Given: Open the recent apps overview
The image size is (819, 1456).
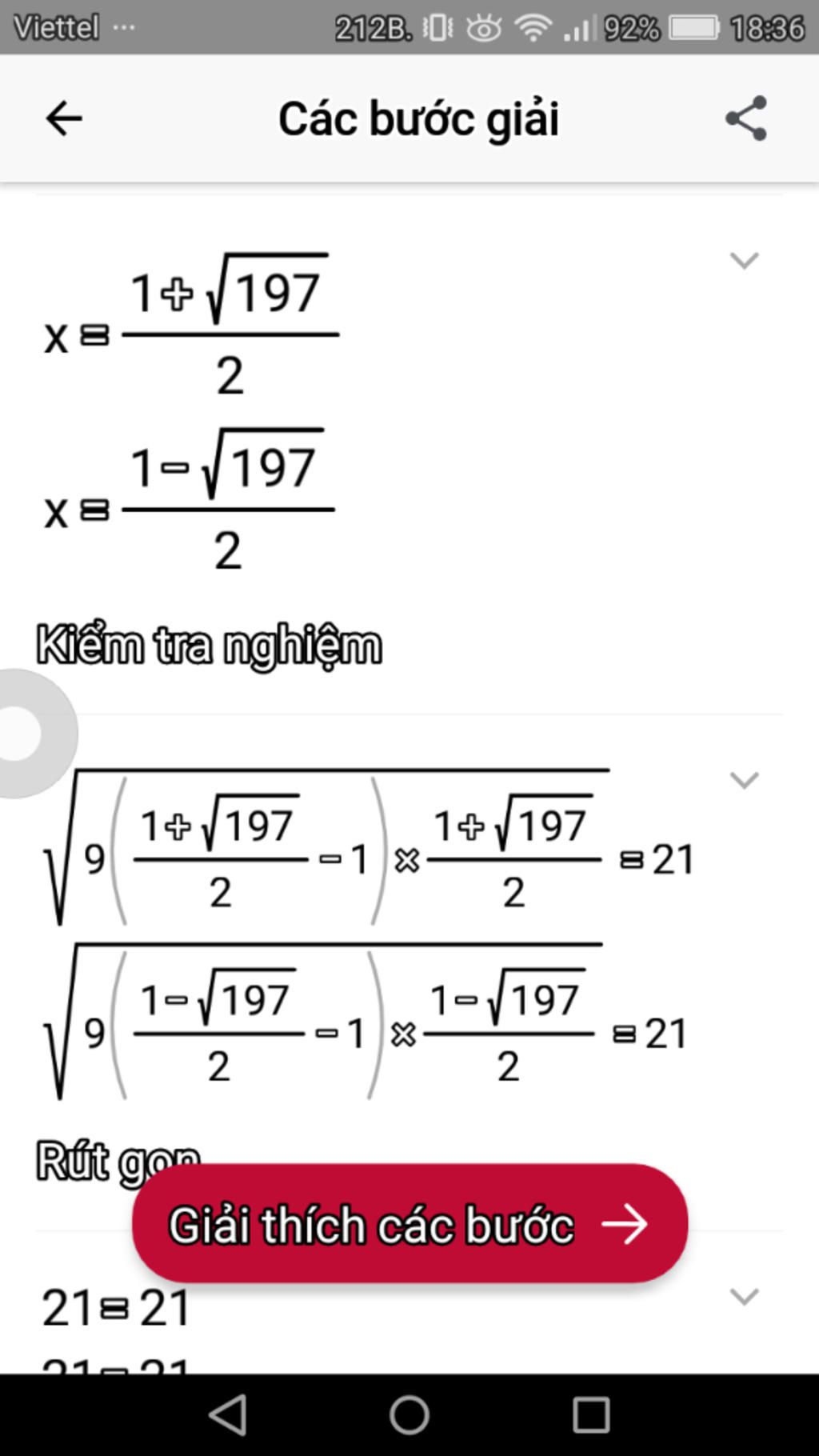Looking at the screenshot, I should [591, 1414].
